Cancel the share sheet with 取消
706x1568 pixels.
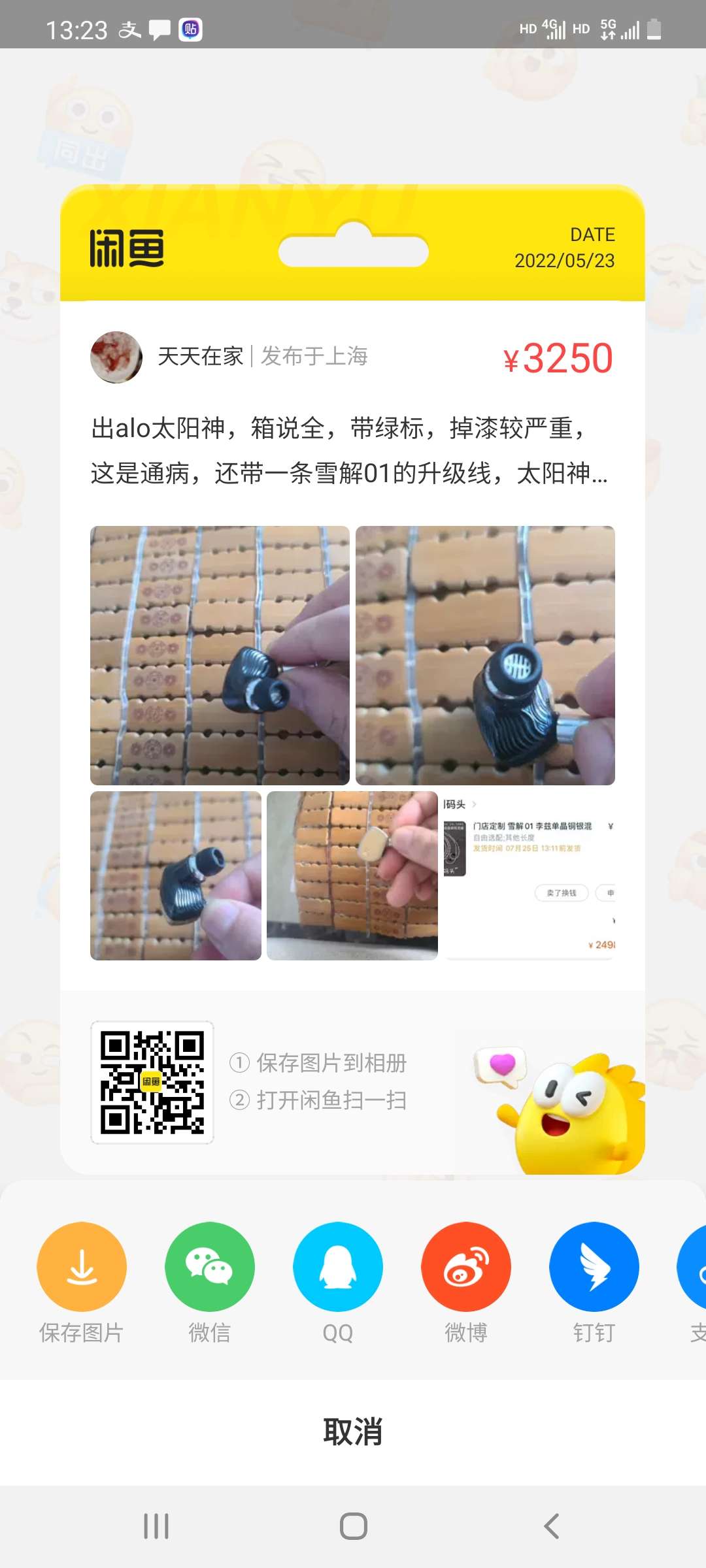(353, 1432)
